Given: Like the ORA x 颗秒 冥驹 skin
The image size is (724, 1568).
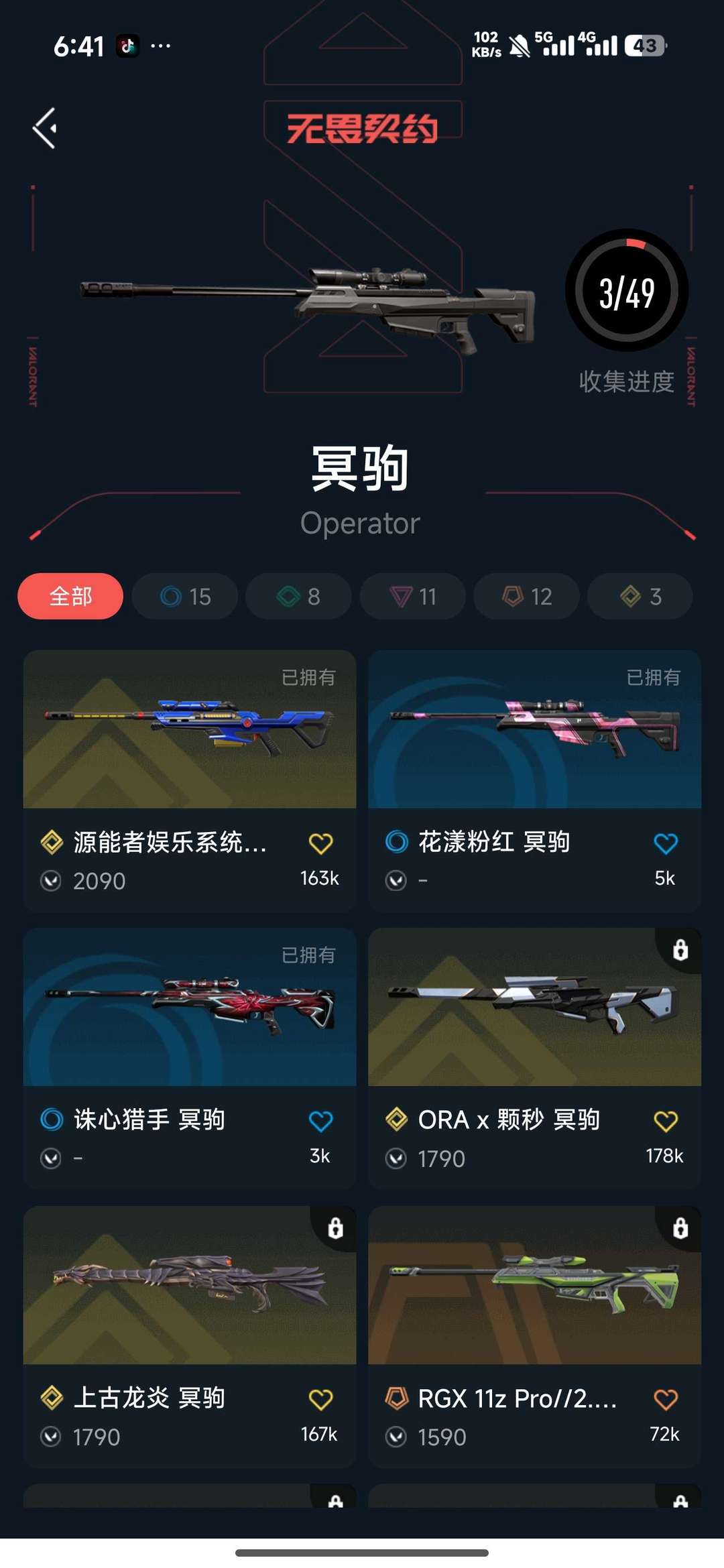Looking at the screenshot, I should coord(665,1121).
